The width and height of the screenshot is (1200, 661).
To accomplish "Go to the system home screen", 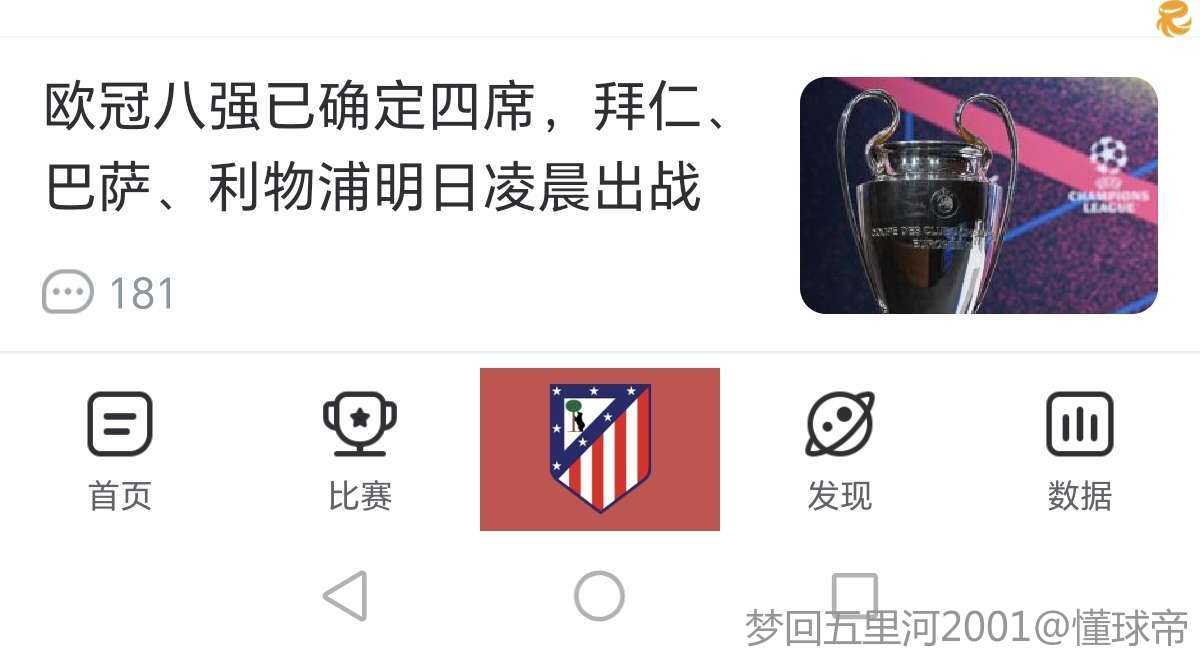I will [x=599, y=596].
